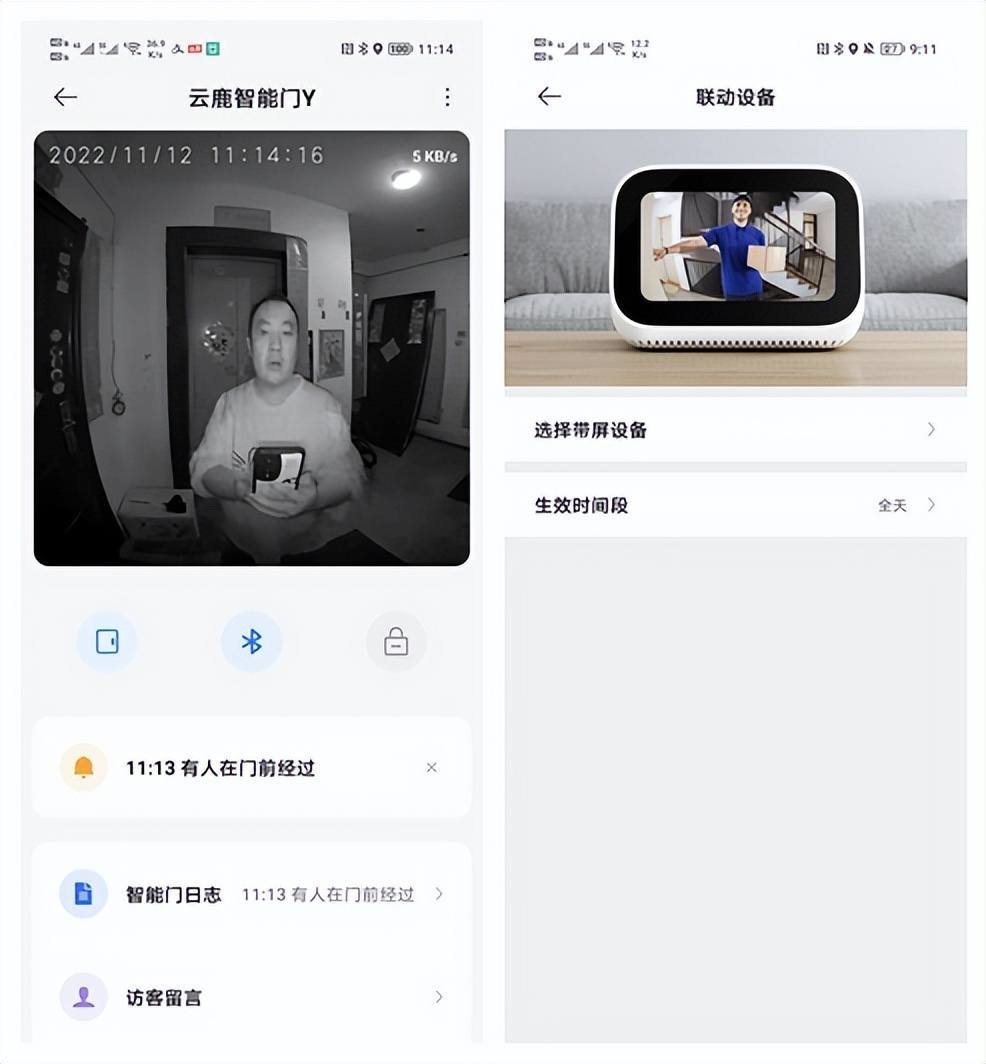Viewport: 986px width, 1064px height.
Task: Tap the door panel icon button
Action: coord(107,642)
